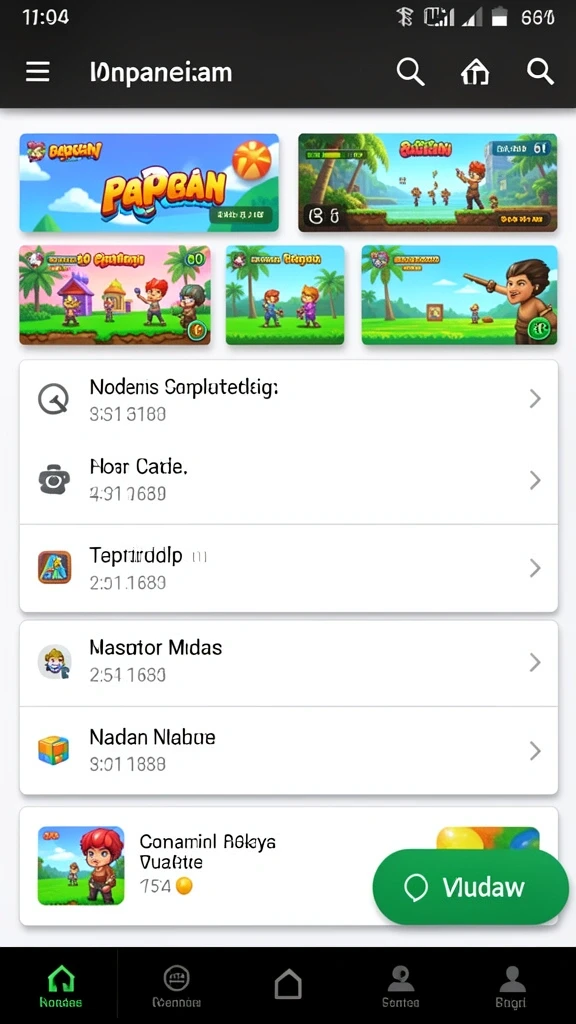
Task: Open the rightmost search icon in the app bar
Action: [x=540, y=71]
